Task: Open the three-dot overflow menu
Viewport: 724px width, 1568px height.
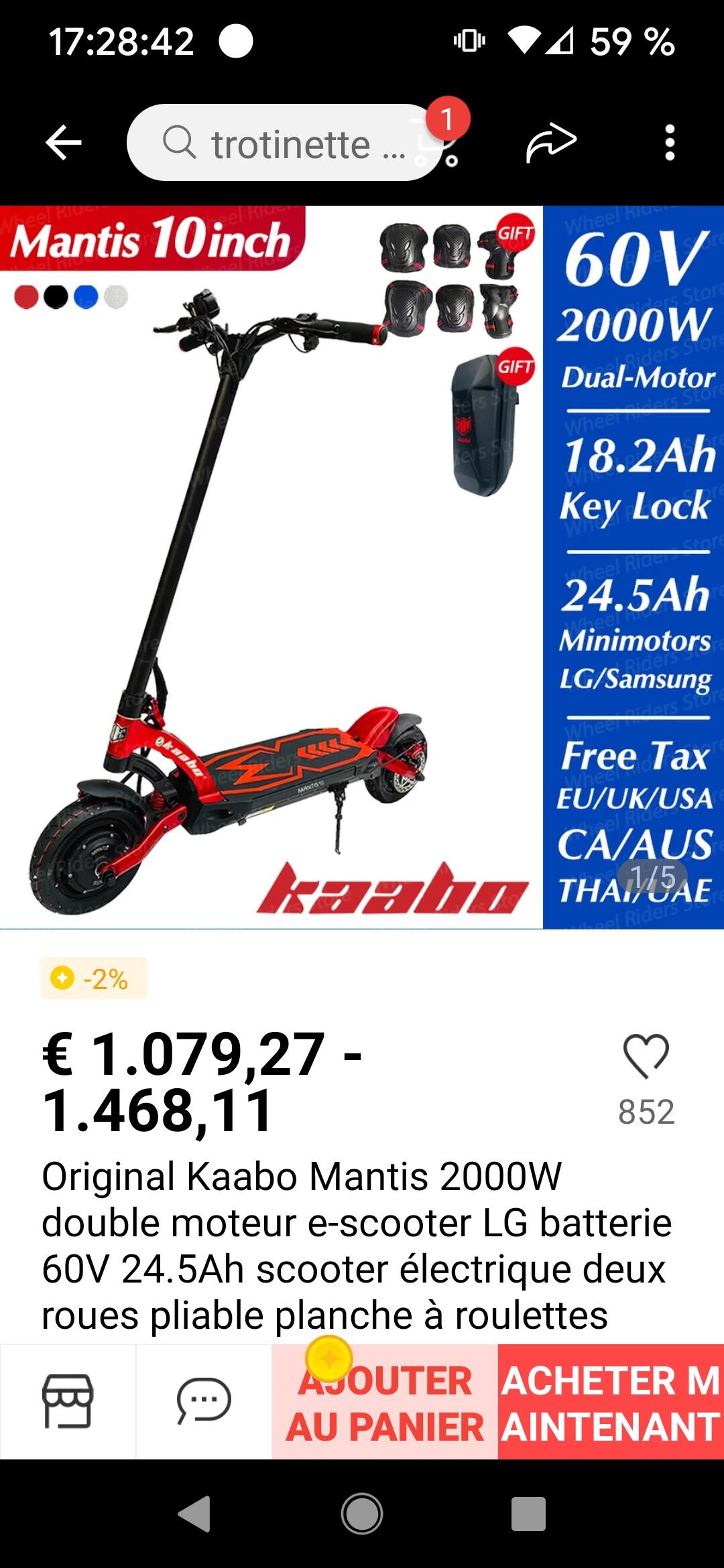Action: coord(669,143)
